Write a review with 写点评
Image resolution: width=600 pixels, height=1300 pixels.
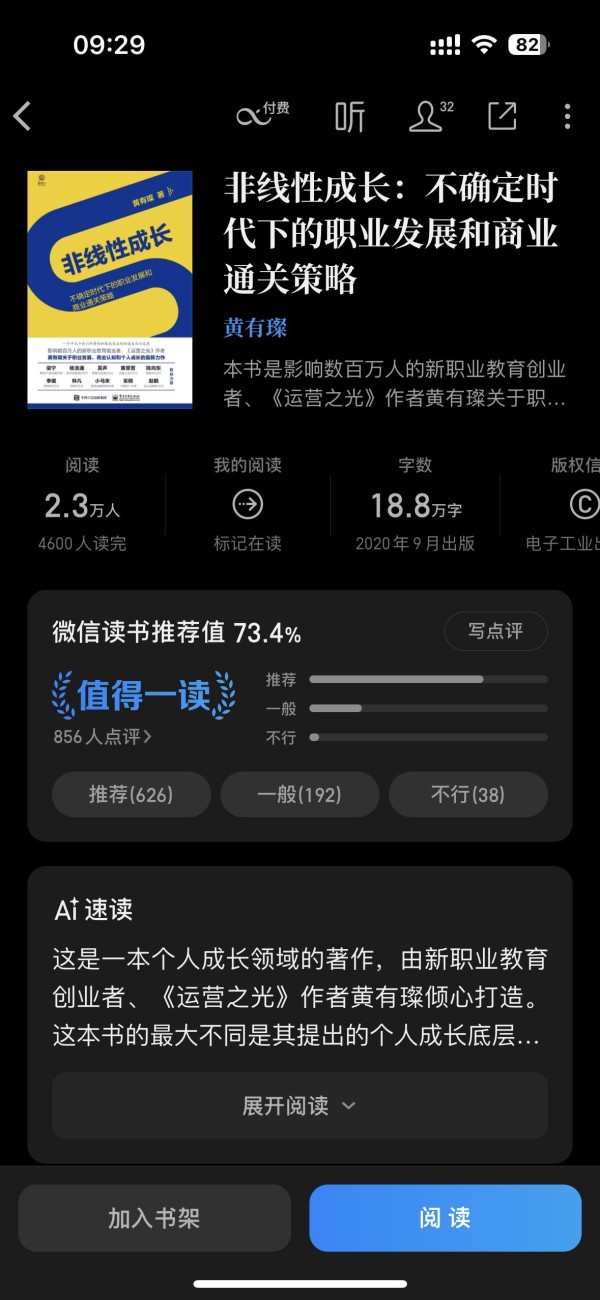[496, 632]
